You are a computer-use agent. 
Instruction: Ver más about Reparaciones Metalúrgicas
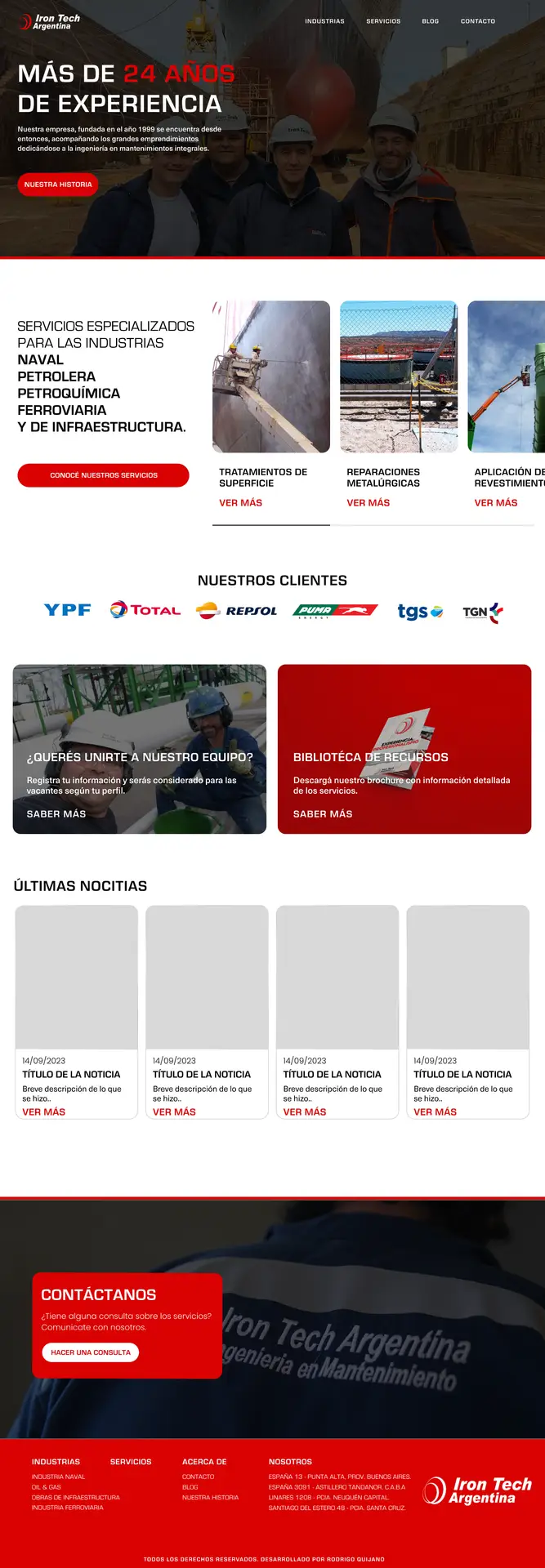pyautogui.click(x=368, y=503)
